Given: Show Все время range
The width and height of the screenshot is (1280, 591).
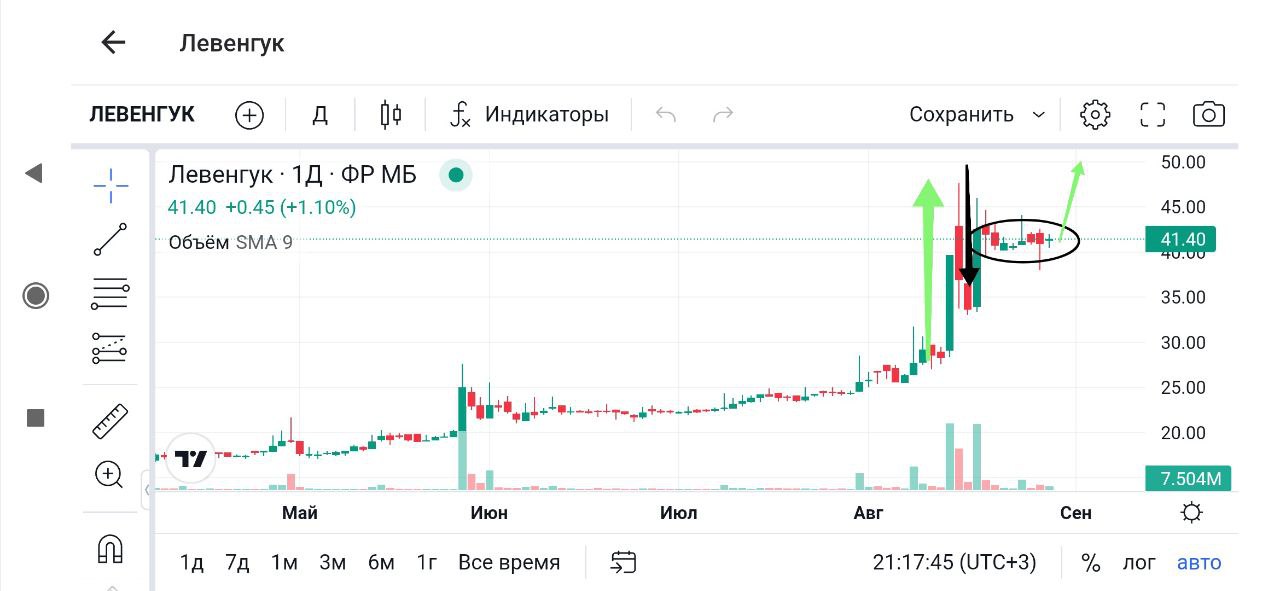Looking at the screenshot, I should (x=509, y=562).
